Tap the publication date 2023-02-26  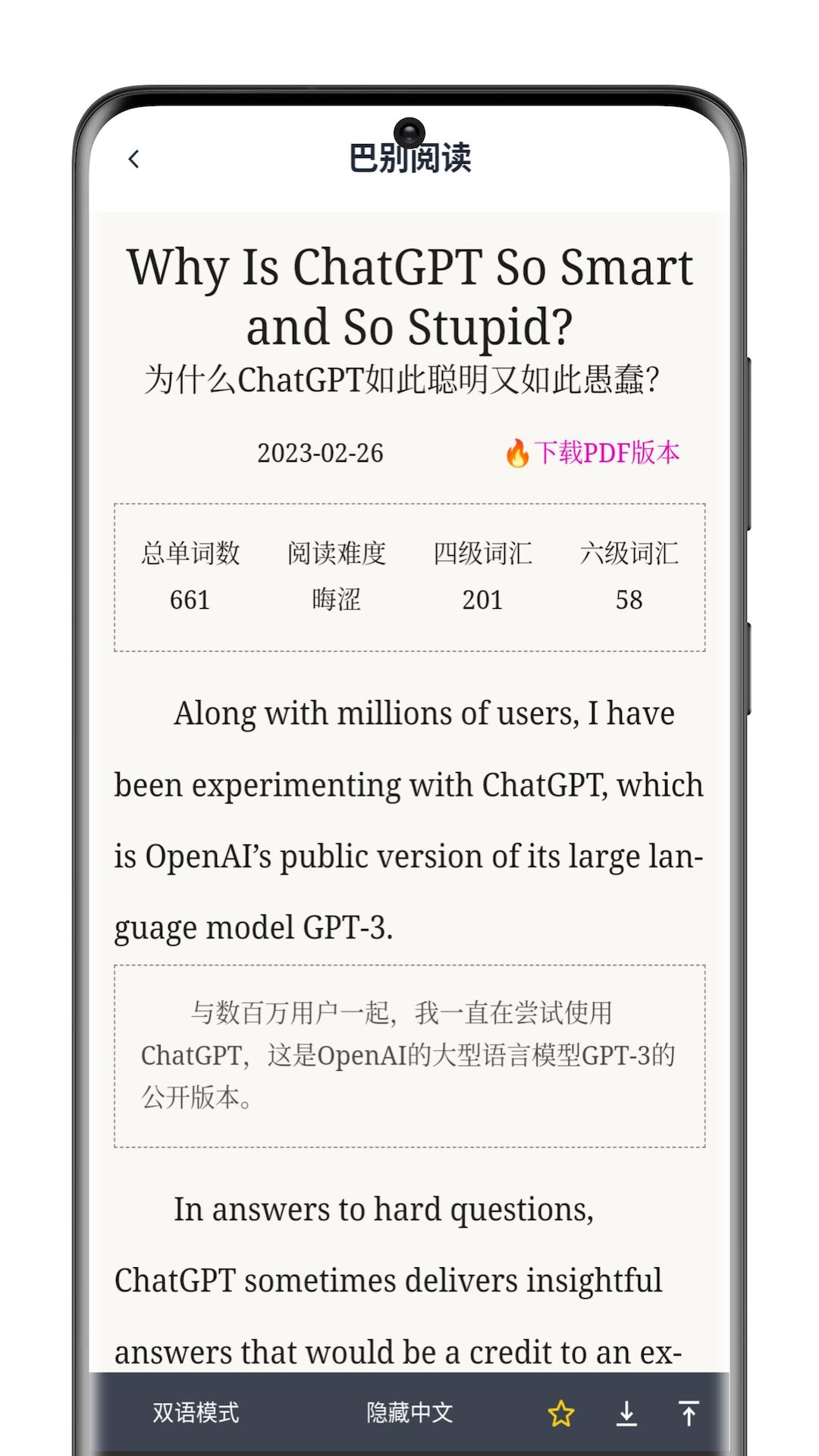319,453
